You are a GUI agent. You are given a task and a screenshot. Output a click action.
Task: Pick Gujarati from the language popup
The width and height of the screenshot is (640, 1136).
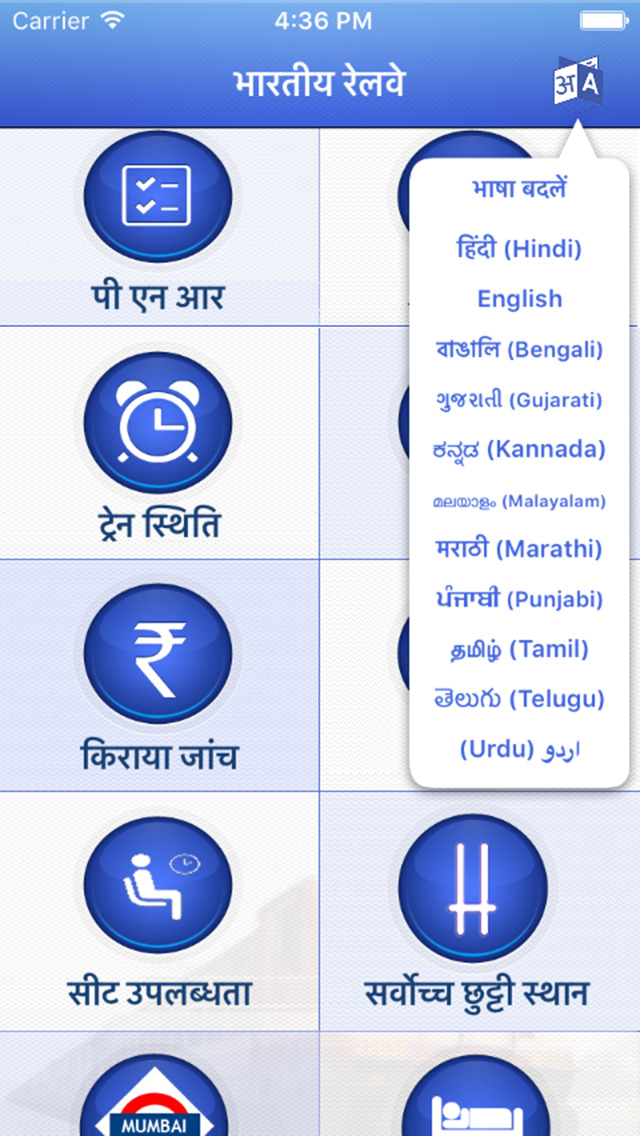pyautogui.click(x=519, y=399)
